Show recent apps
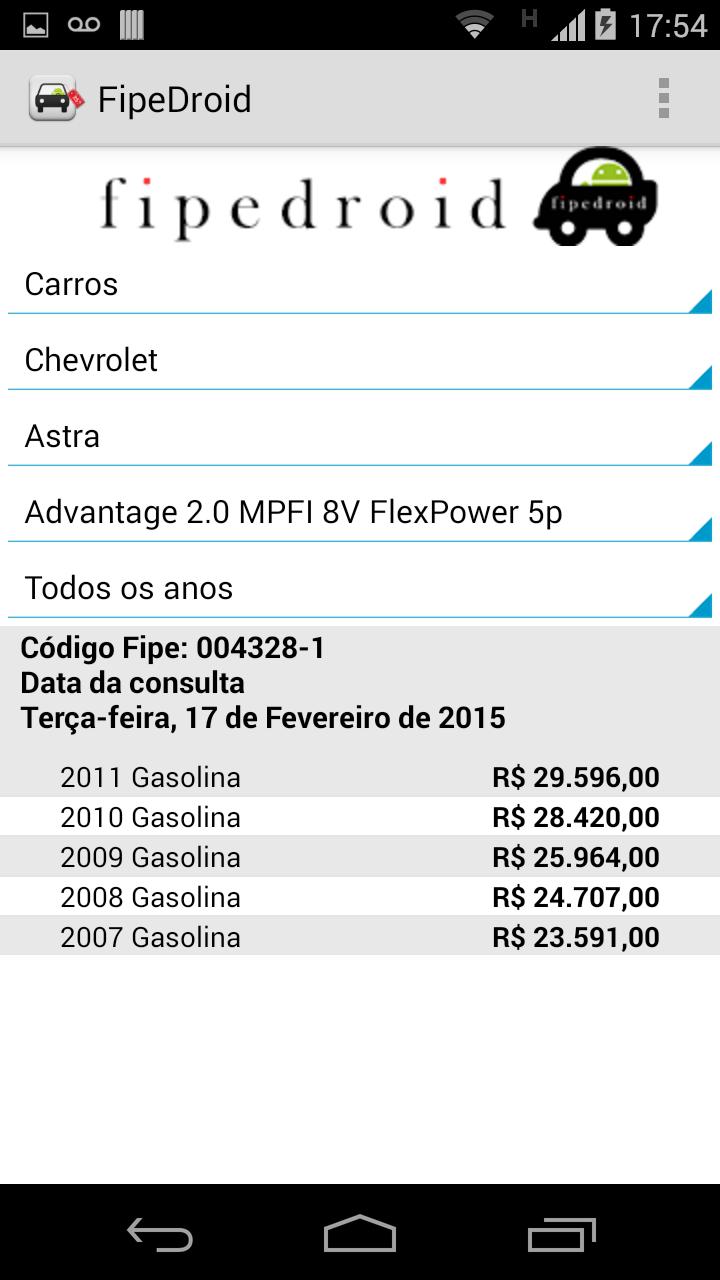Screen dimensions: 720x1280 tap(561, 1234)
